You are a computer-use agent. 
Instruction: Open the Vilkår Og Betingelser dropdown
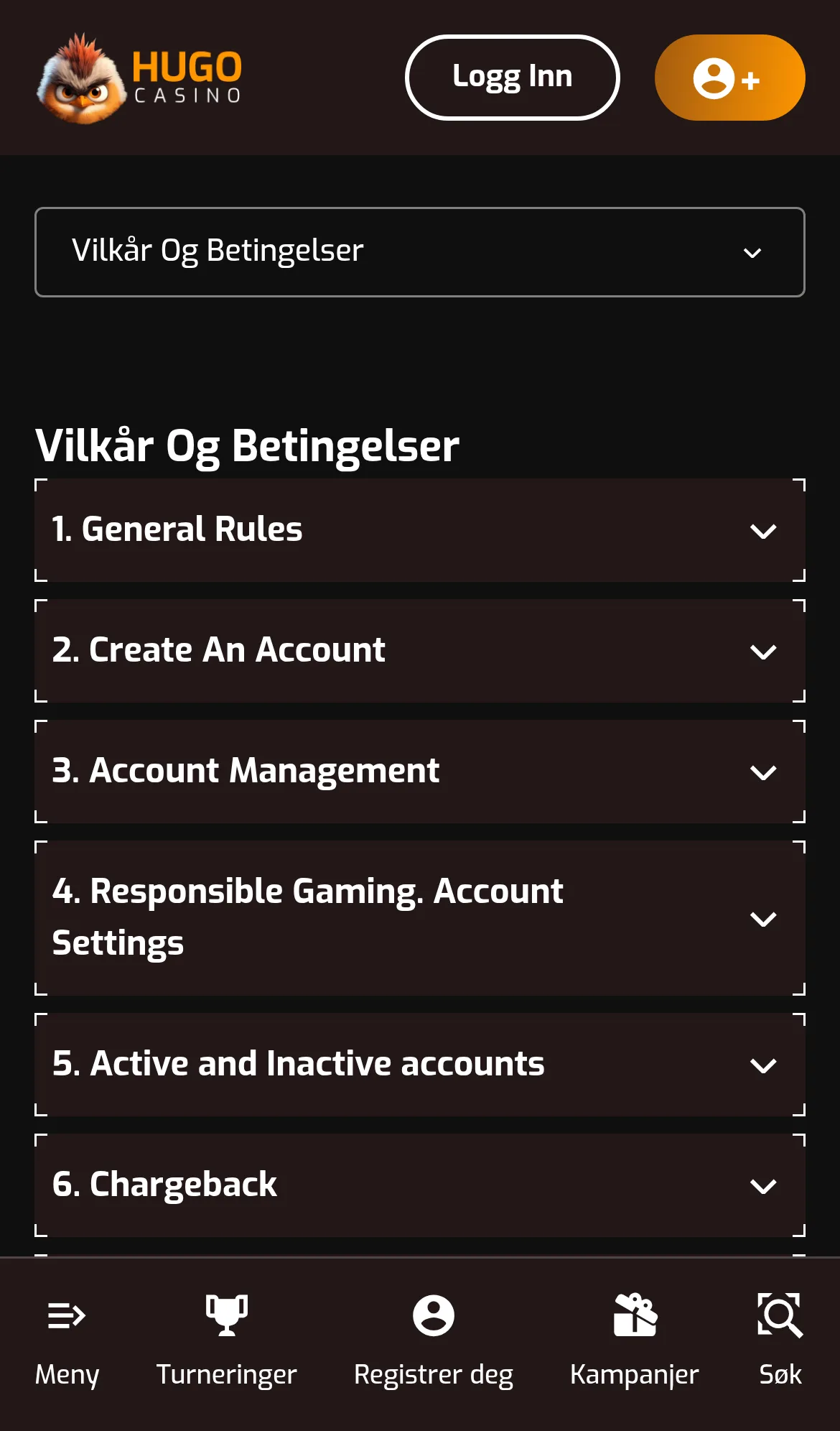(420, 252)
